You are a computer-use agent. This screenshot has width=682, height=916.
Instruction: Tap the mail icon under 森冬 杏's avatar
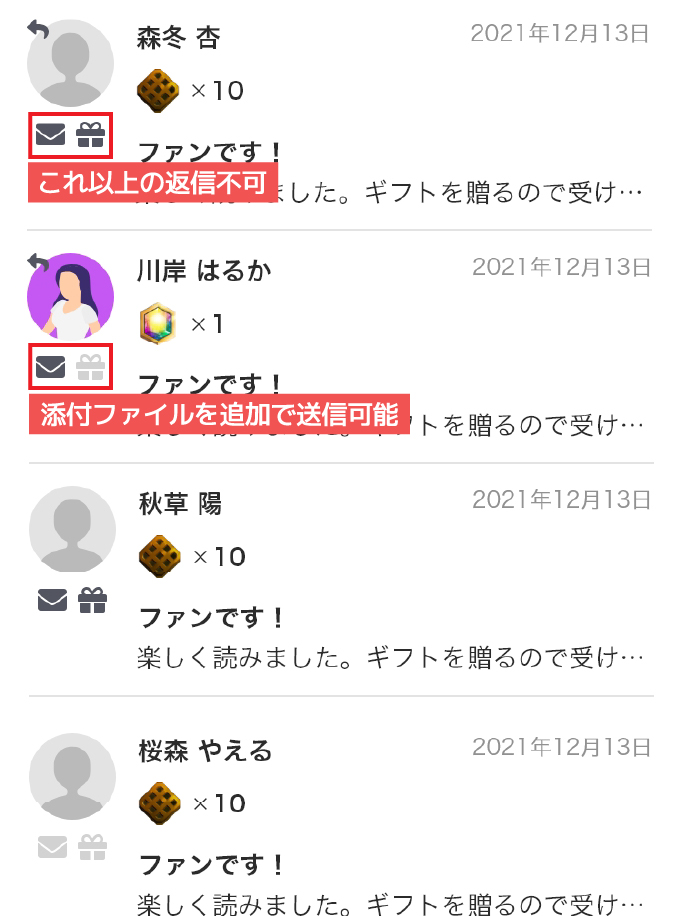tap(50, 134)
